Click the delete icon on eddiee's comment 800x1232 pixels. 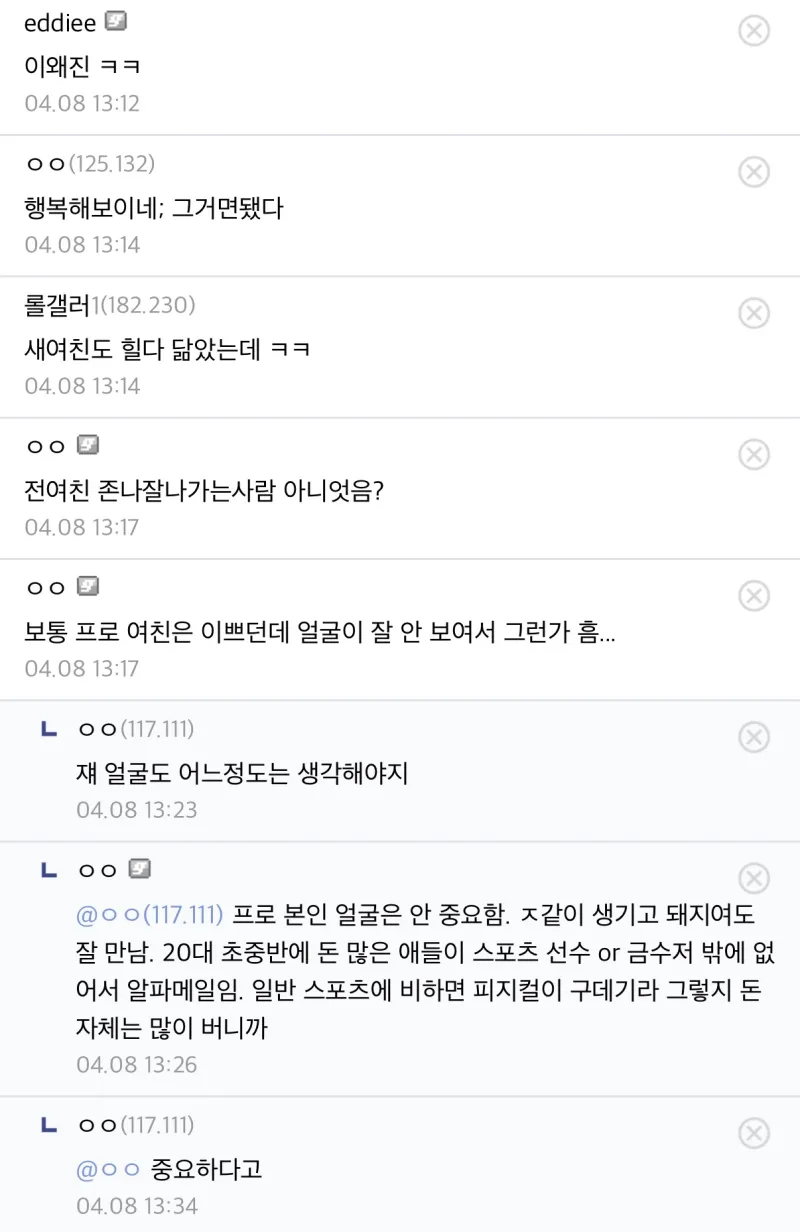(755, 30)
